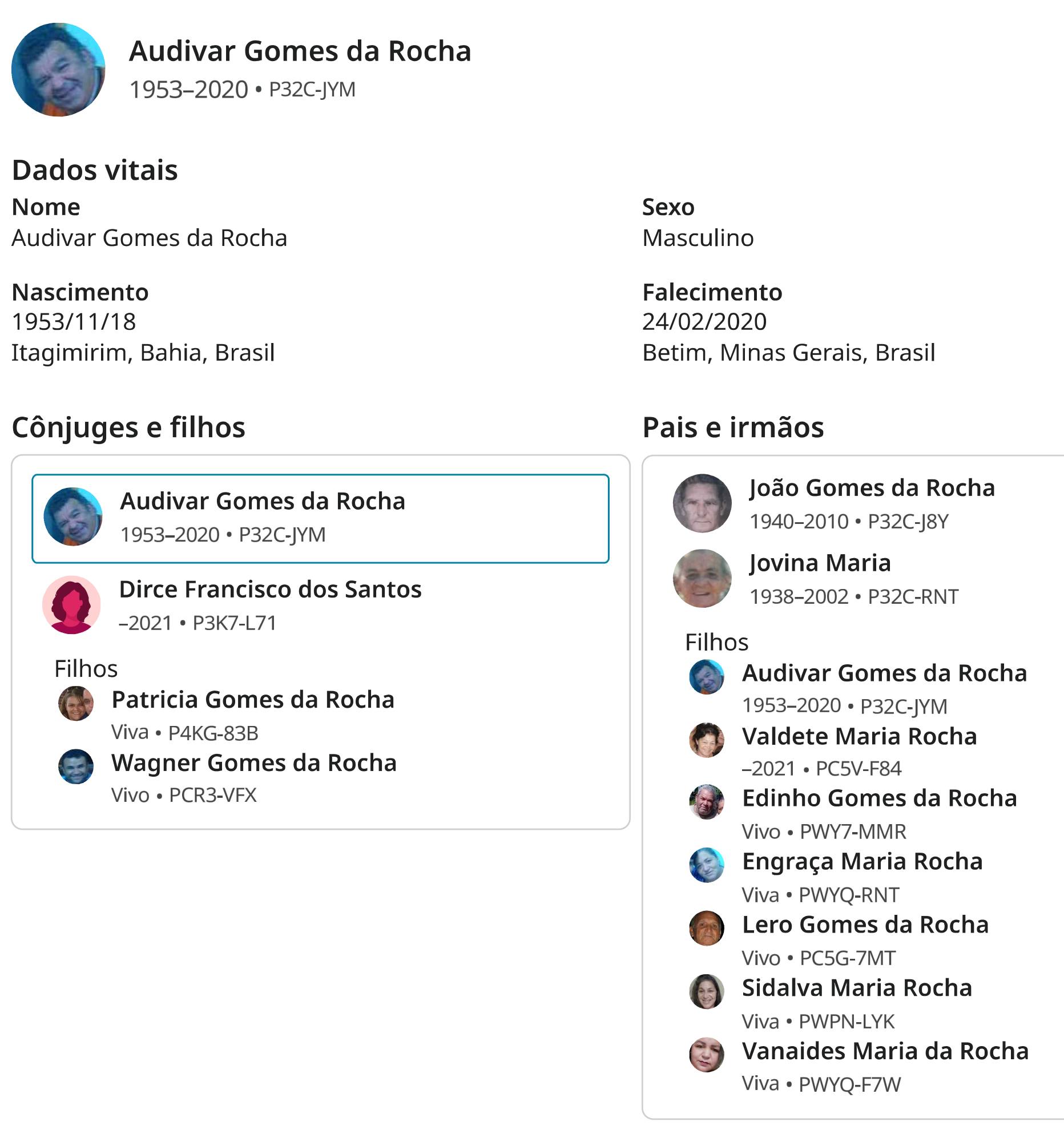Tap Audivar's large profile photo in the header
The width and height of the screenshot is (1064, 1138).
[58, 69]
